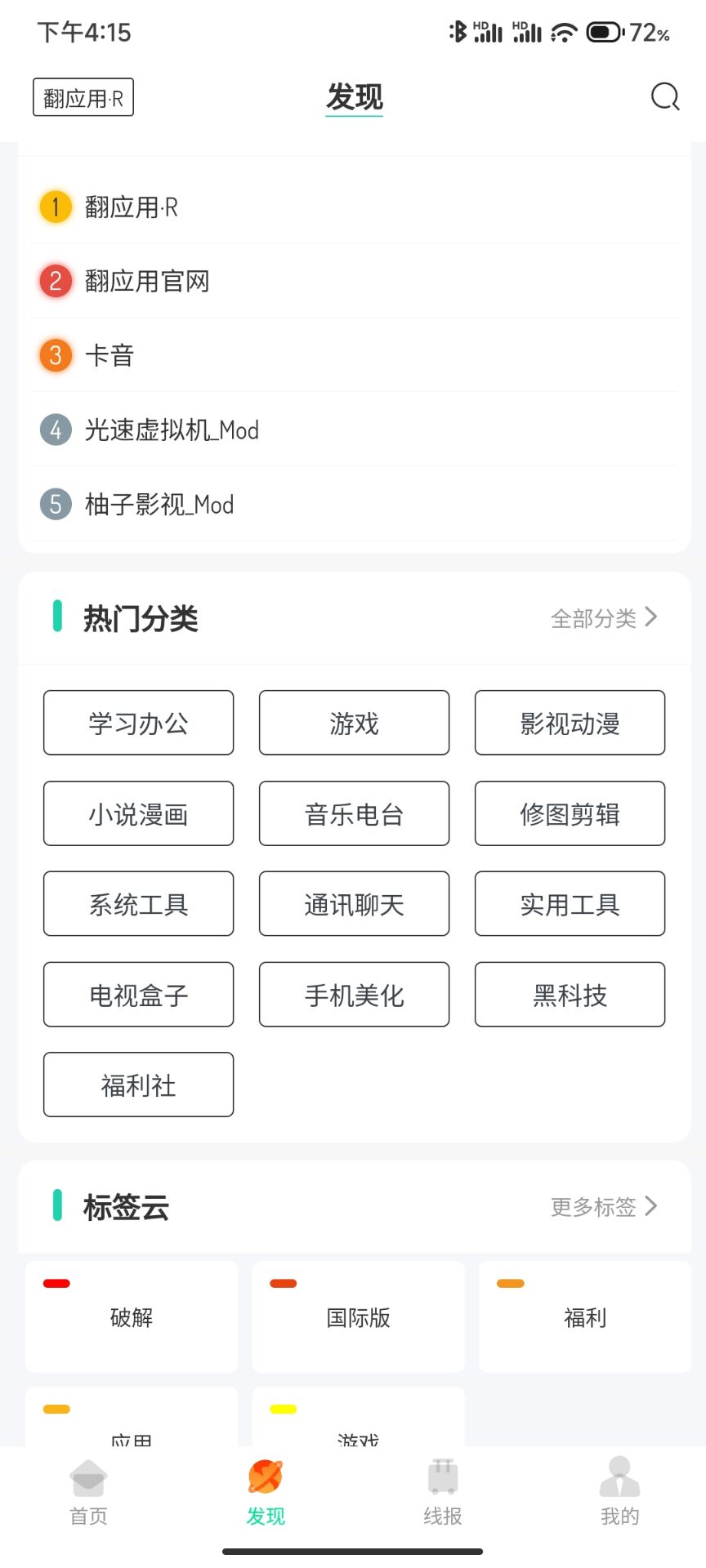Viewport: 706px width, 1568px height.
Task: Tap the 翻应用·R button at top left
Action: (x=83, y=97)
